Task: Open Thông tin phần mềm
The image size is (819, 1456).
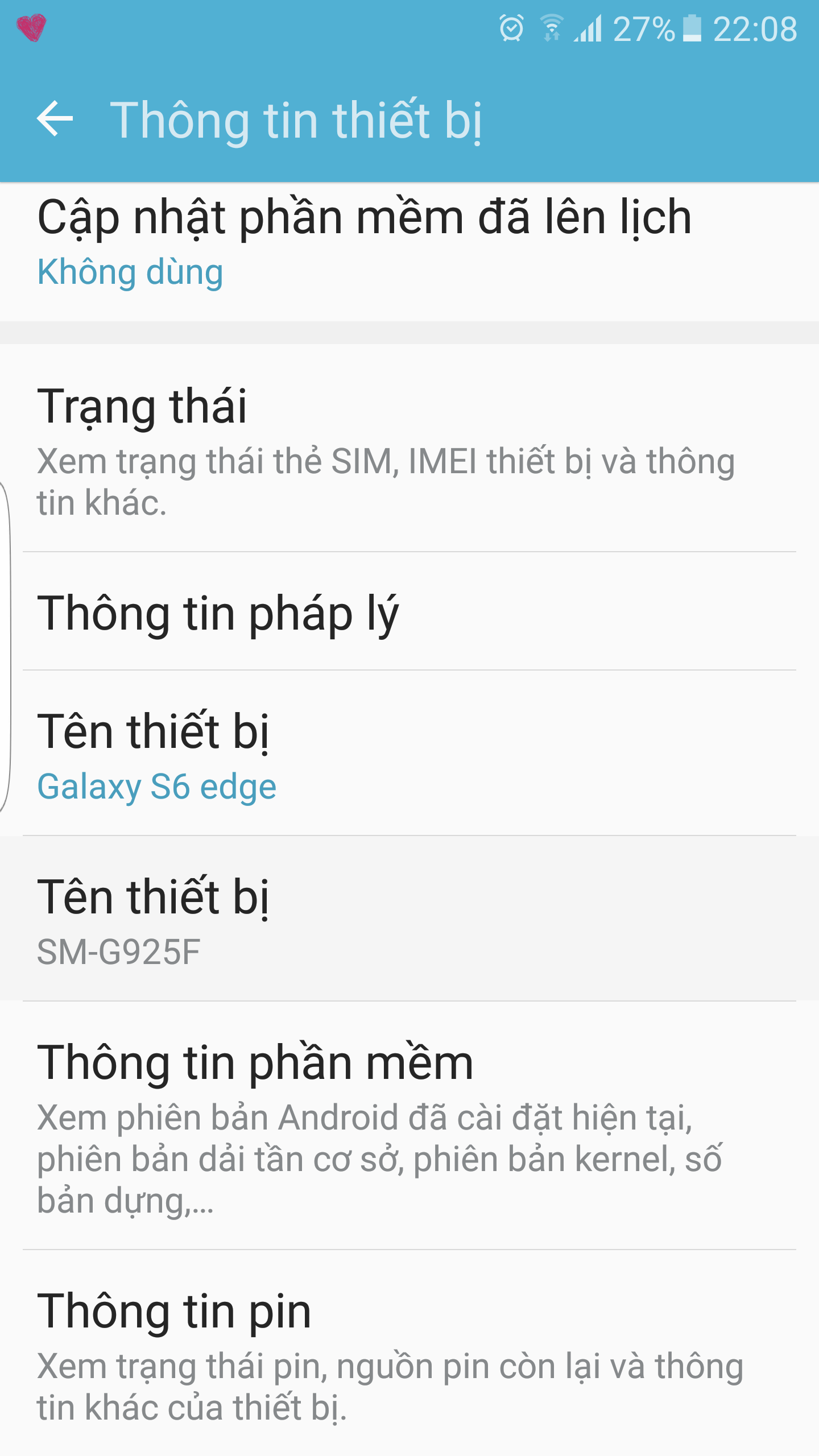Action: 409,1126
